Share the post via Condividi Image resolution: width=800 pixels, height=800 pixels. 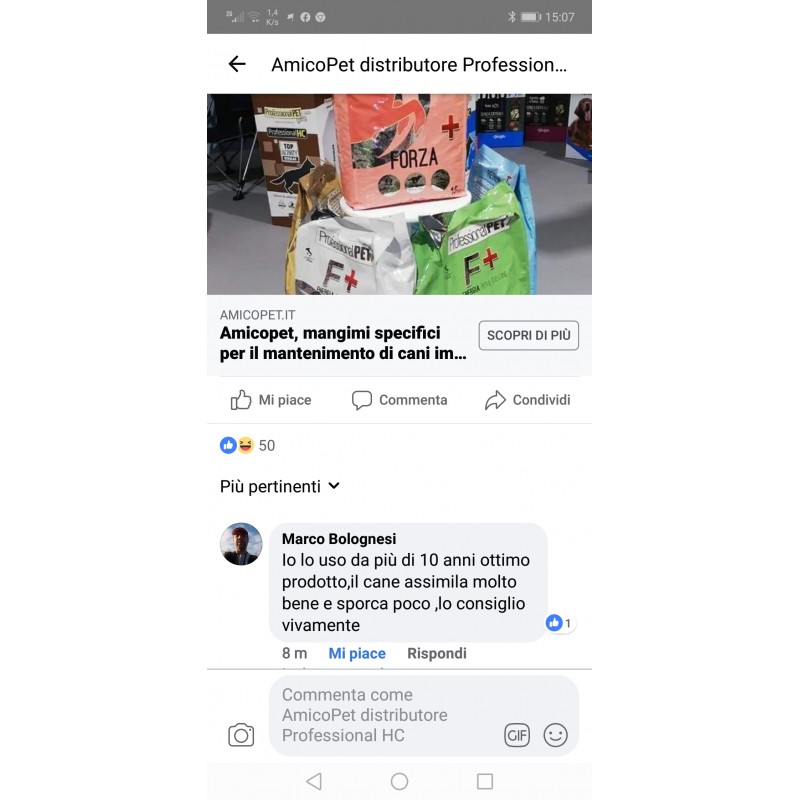coord(527,400)
